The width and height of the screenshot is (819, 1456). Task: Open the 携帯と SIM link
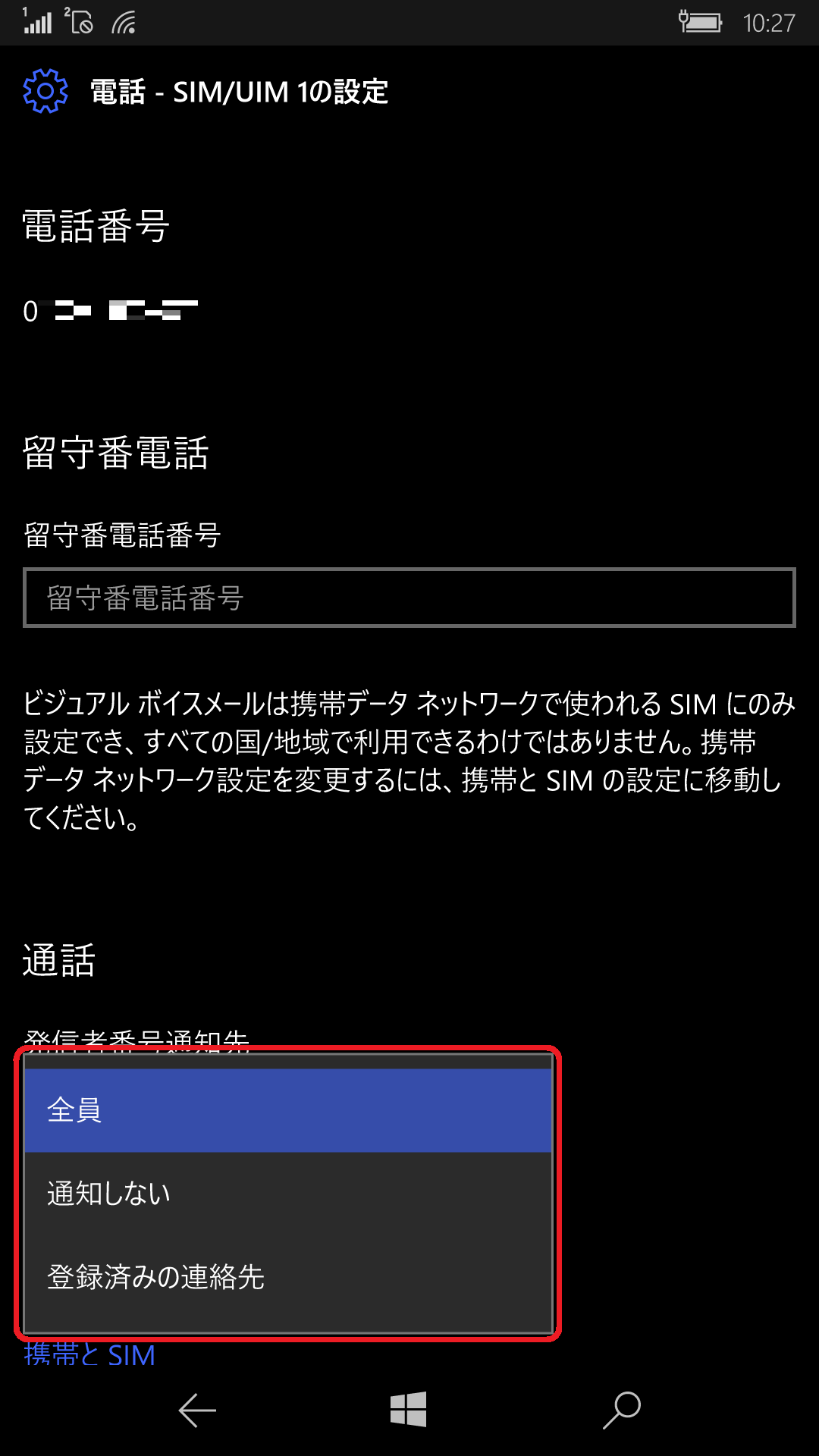(89, 1354)
